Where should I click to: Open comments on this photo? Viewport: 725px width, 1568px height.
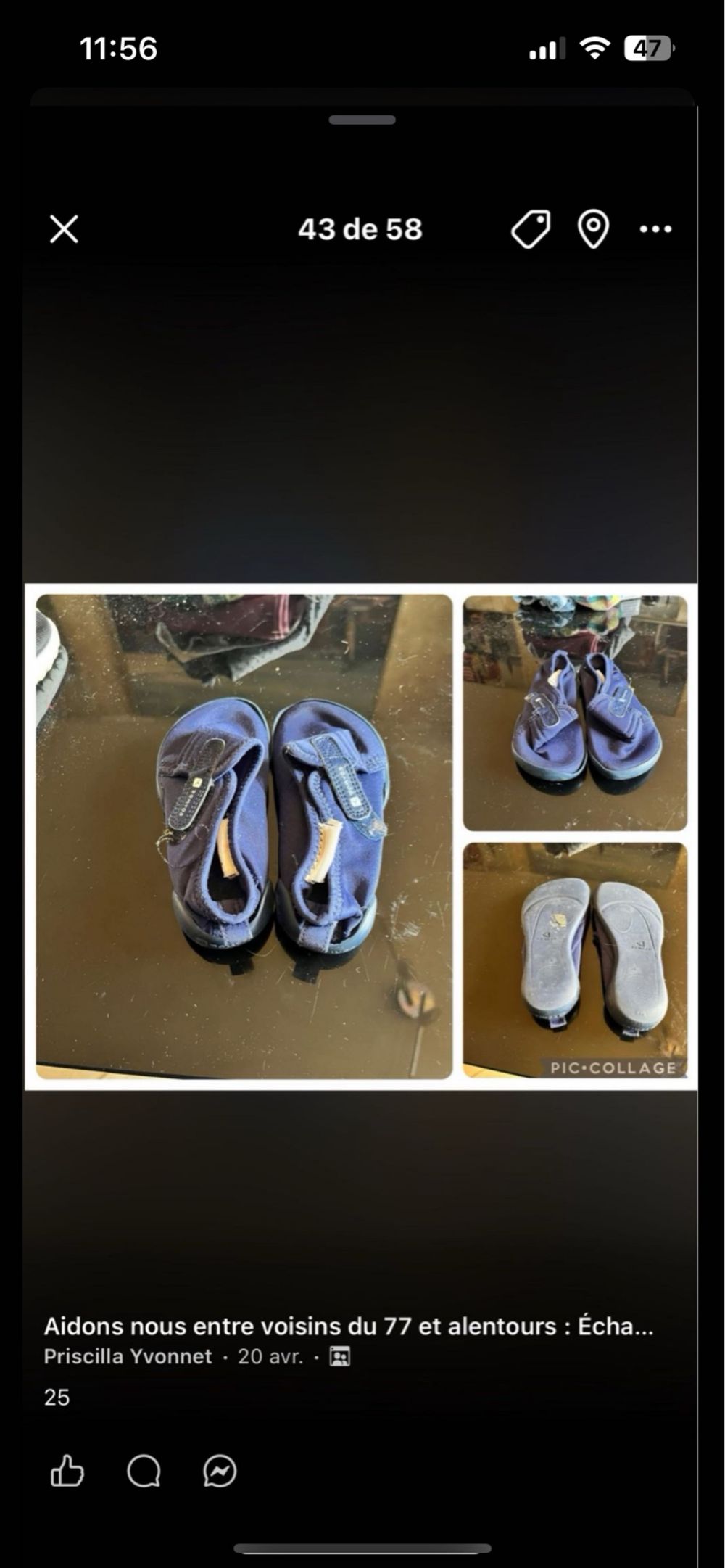tap(144, 1472)
